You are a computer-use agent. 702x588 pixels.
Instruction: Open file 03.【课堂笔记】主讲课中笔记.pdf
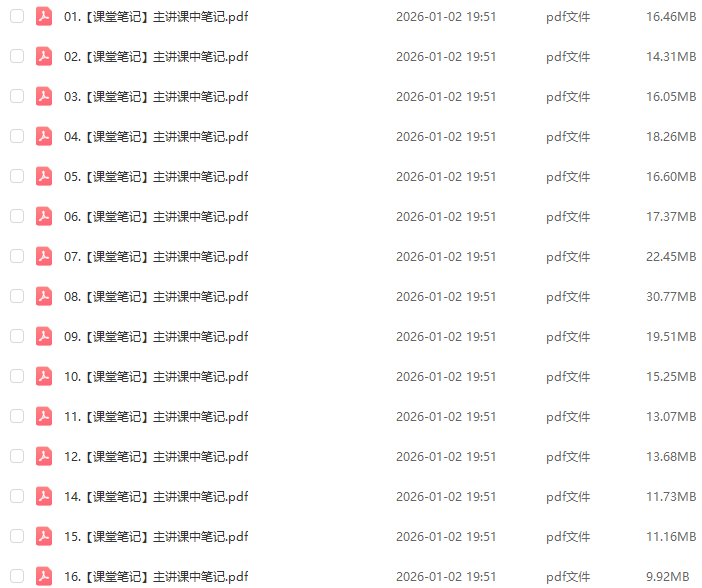[155, 97]
